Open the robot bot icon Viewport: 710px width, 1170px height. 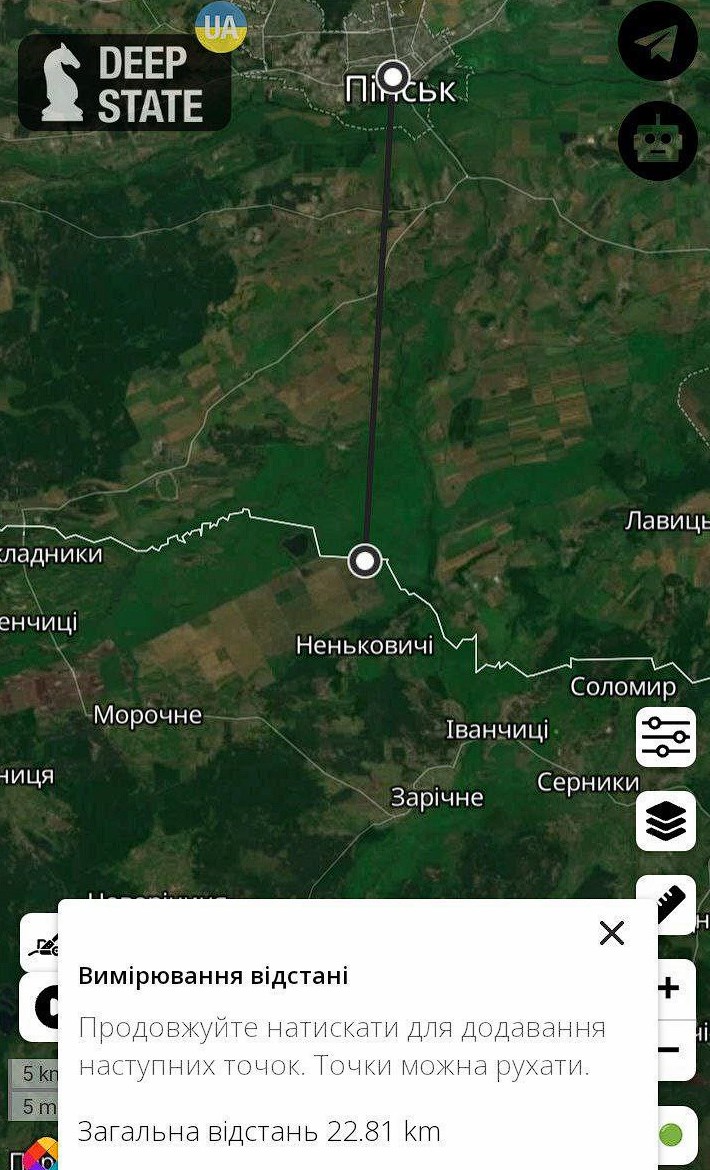[657, 141]
